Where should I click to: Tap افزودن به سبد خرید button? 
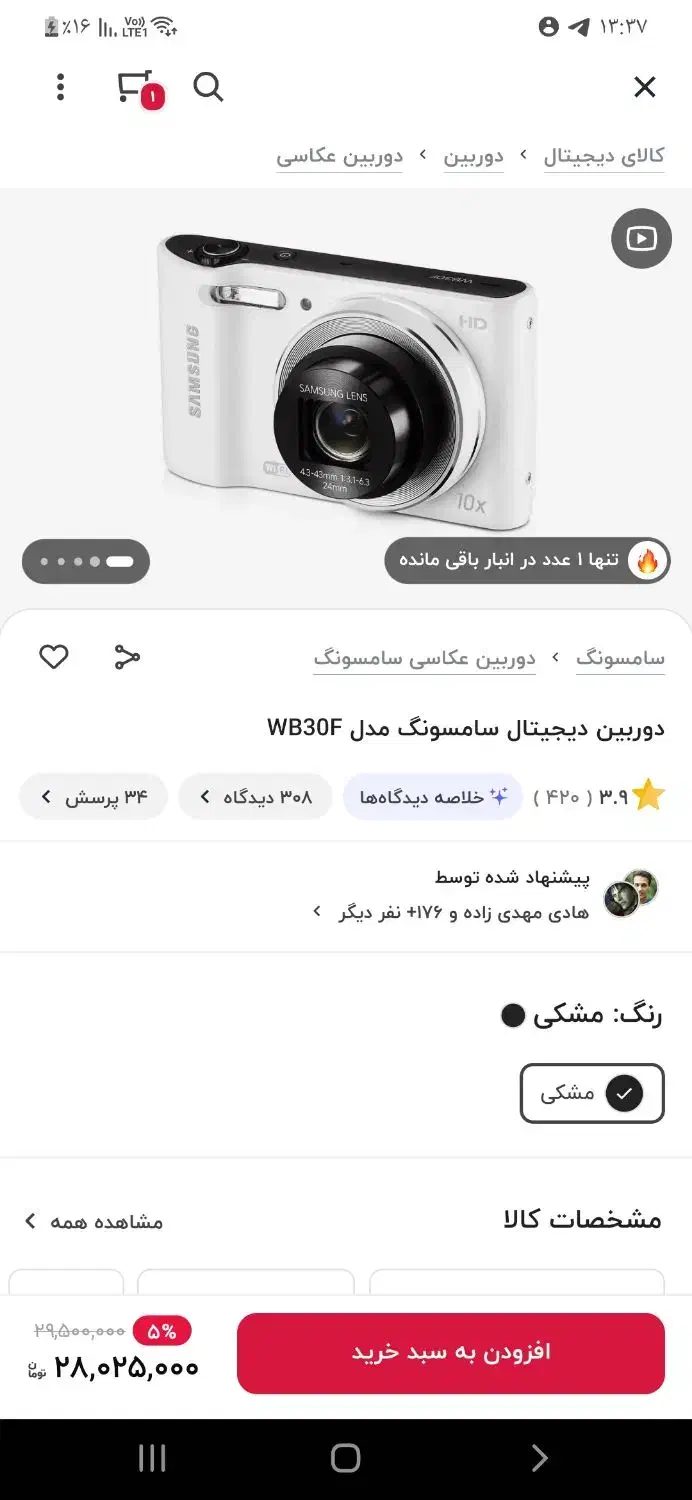point(450,1353)
